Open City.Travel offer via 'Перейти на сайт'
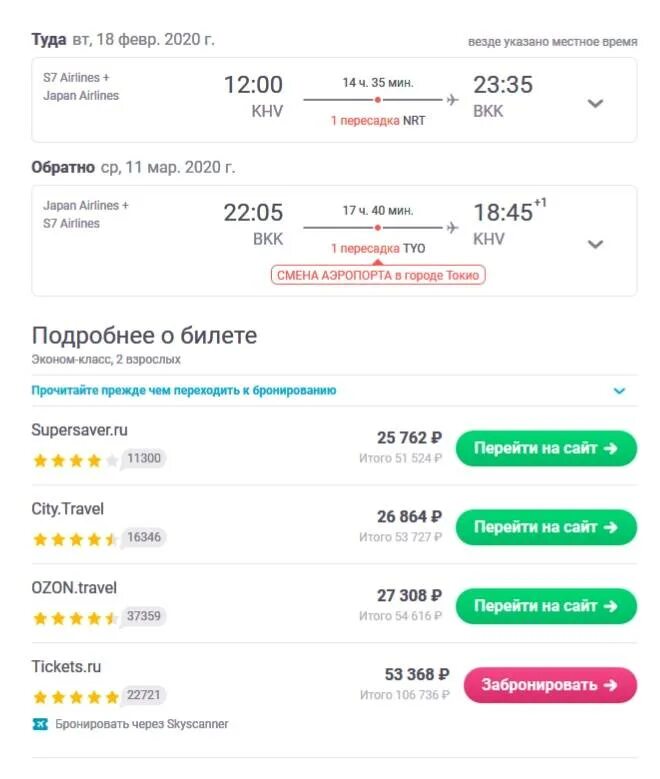This screenshot has height=779, width=660. tap(546, 527)
